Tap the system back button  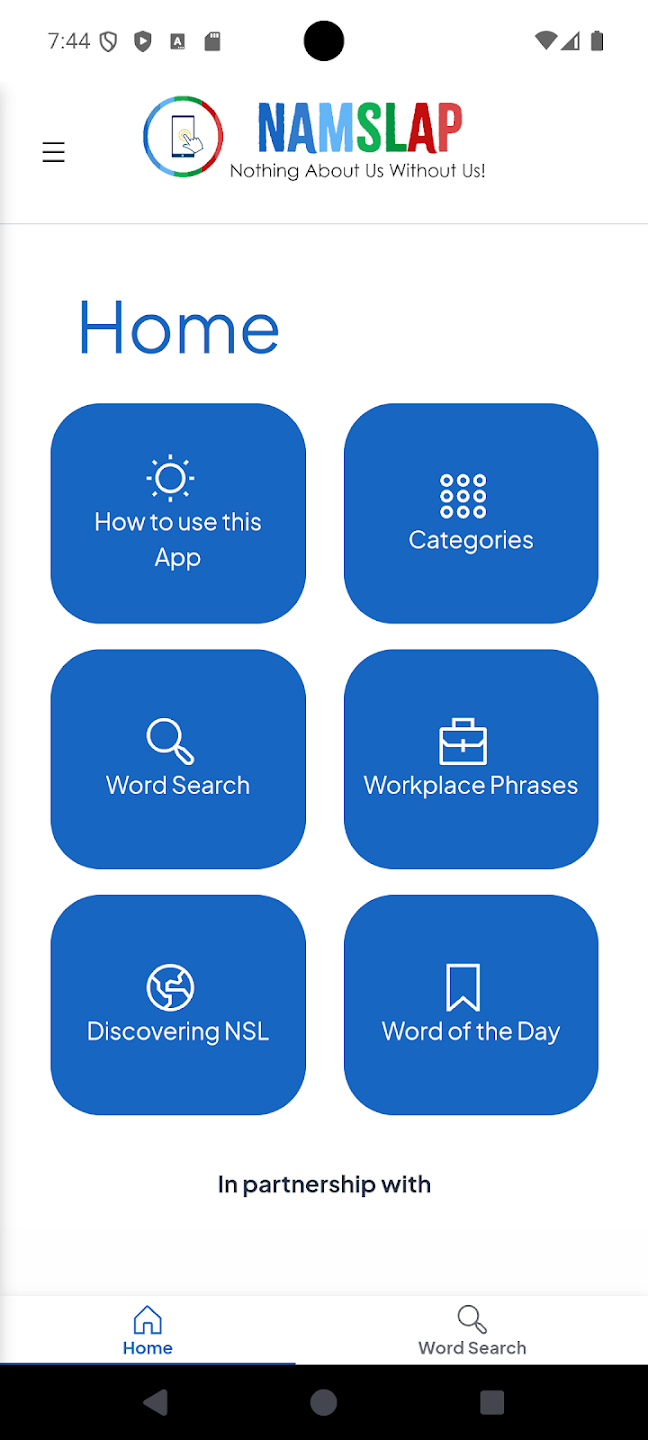pyautogui.click(x=155, y=1403)
